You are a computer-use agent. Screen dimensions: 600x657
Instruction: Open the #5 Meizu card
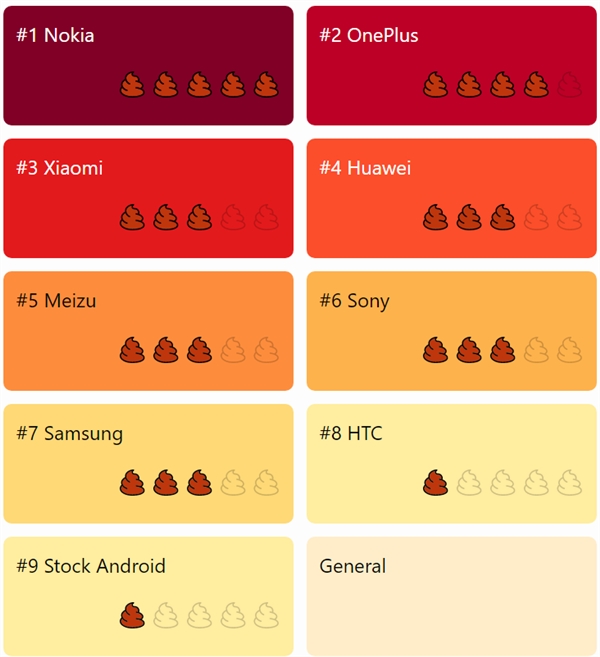[x=148, y=331]
